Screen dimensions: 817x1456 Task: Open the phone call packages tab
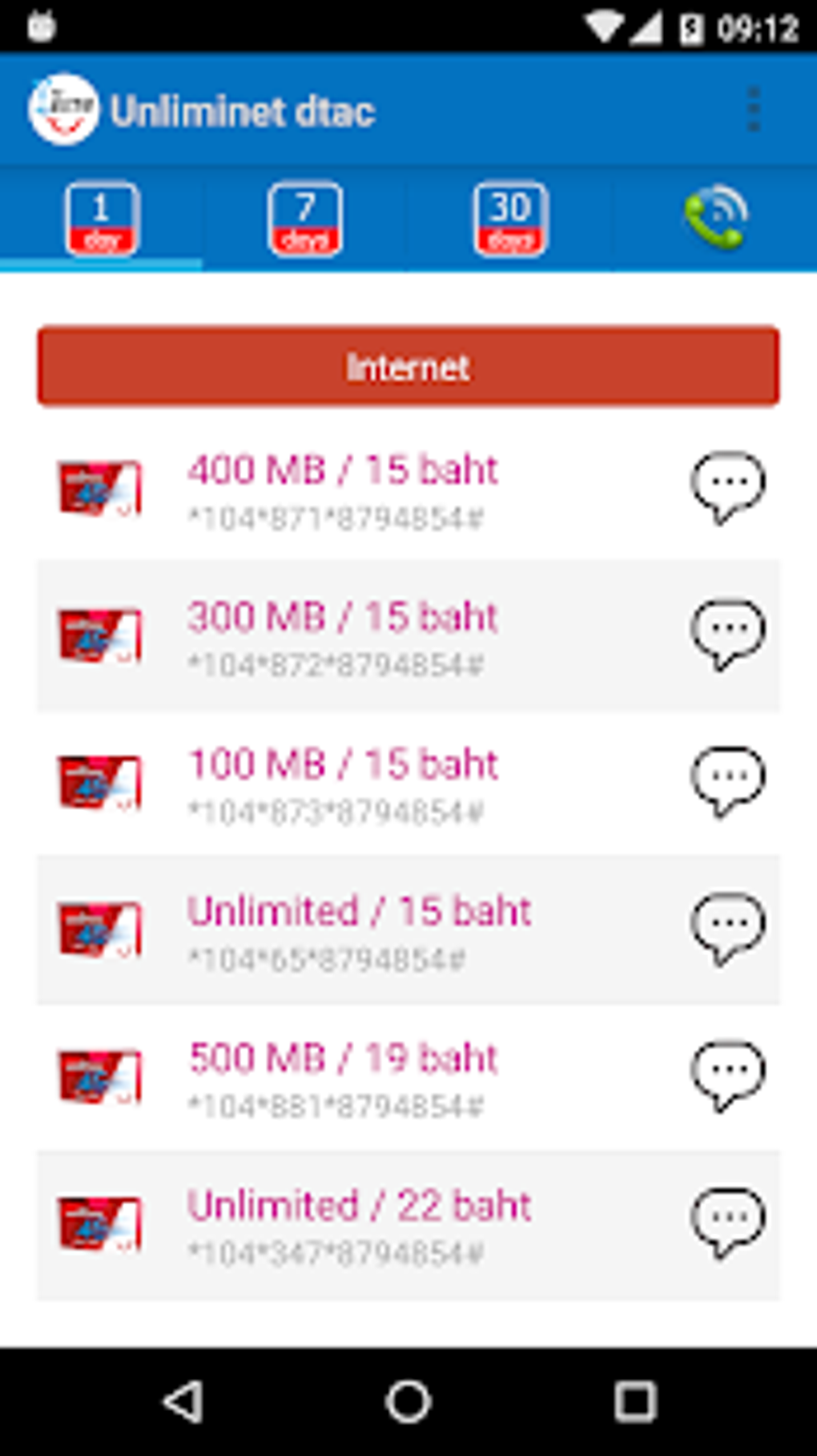click(x=715, y=217)
